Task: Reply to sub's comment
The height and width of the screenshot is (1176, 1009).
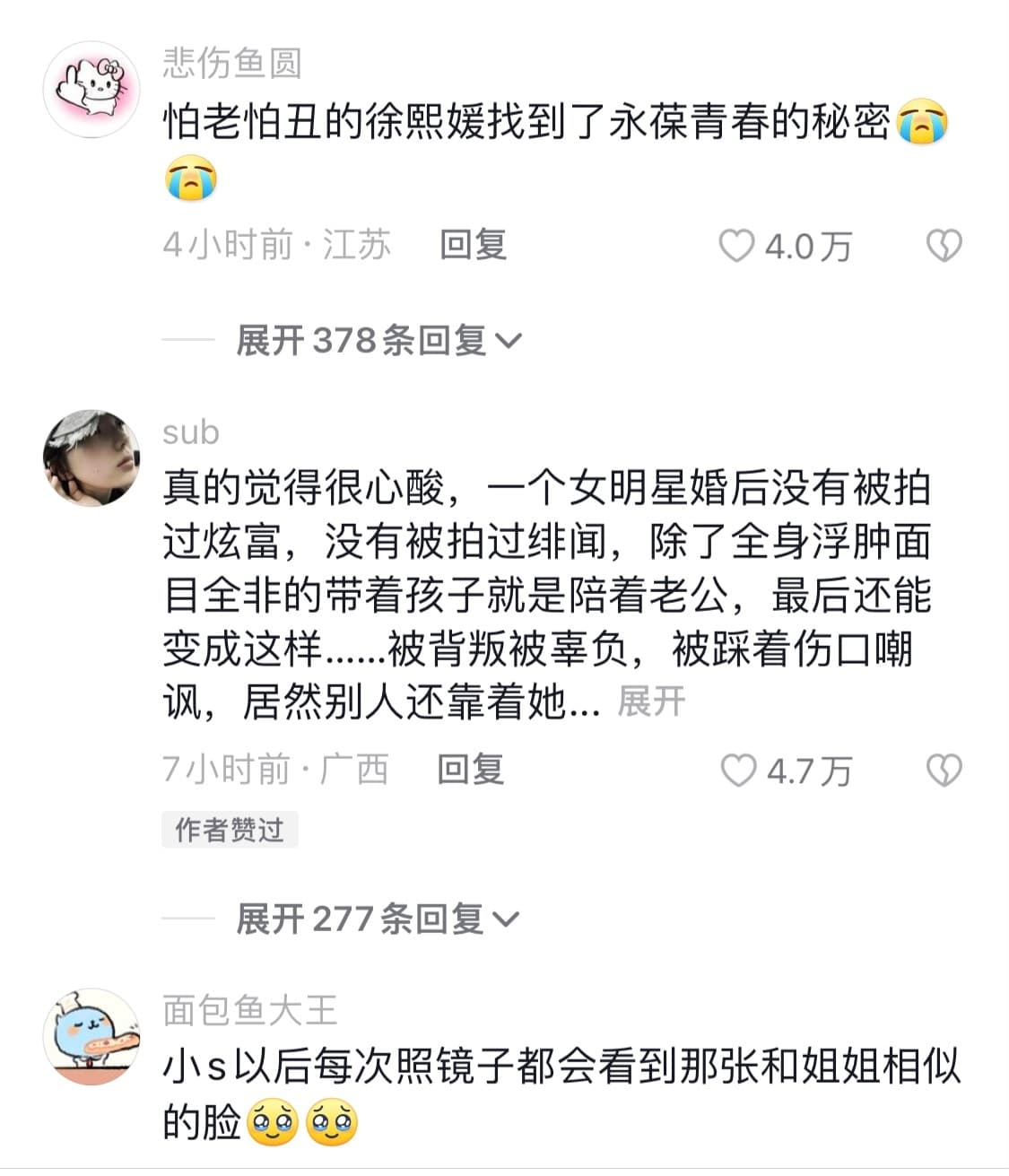Action: tap(470, 770)
